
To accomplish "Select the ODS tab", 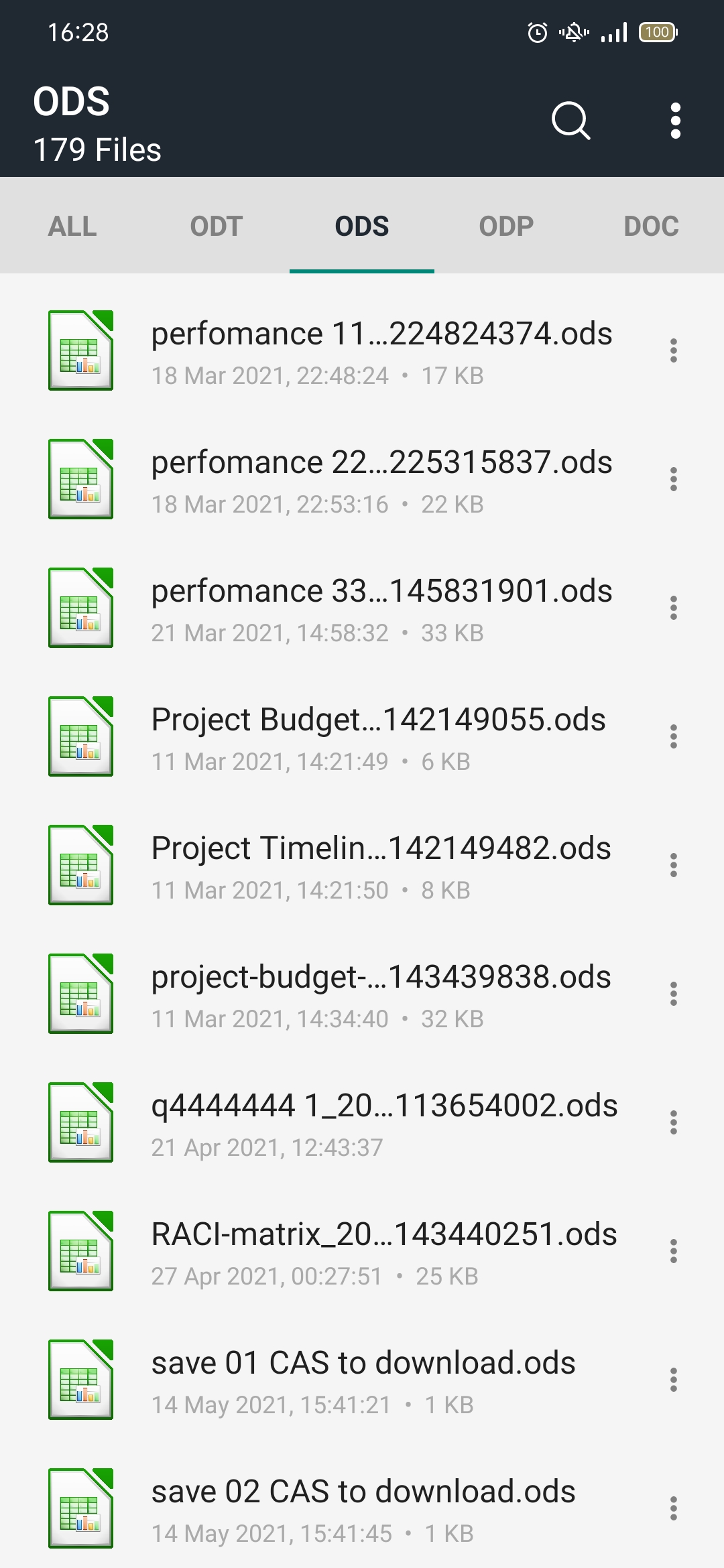I will pyautogui.click(x=362, y=226).
